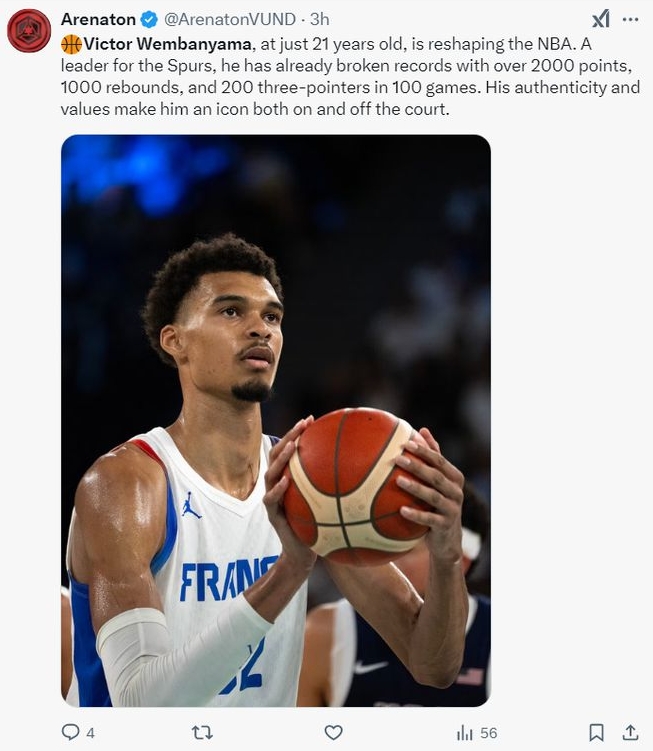Viewport: 653px width, 751px height.
Task: Reply to Arenaton's post
Action: pyautogui.click(x=71, y=733)
